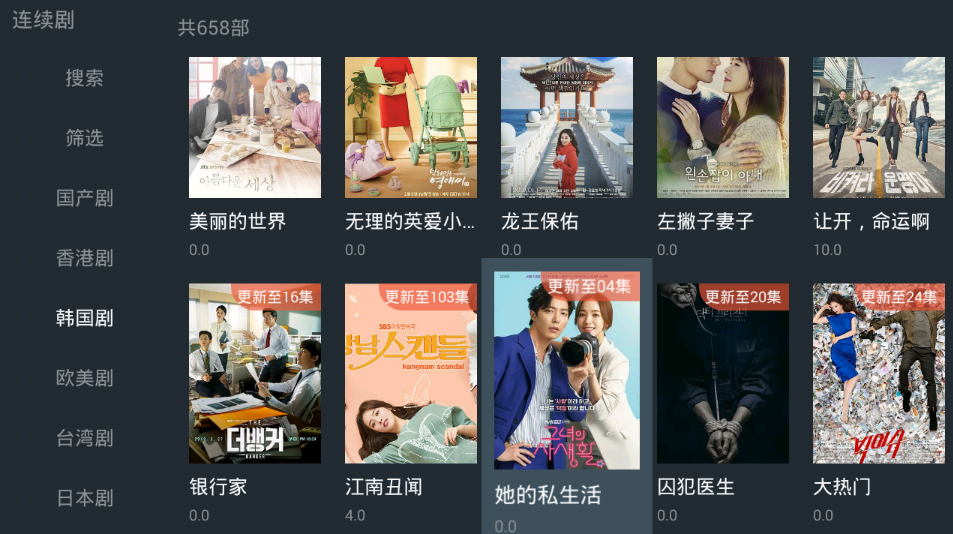Select the 韩国剧 category

[84, 318]
